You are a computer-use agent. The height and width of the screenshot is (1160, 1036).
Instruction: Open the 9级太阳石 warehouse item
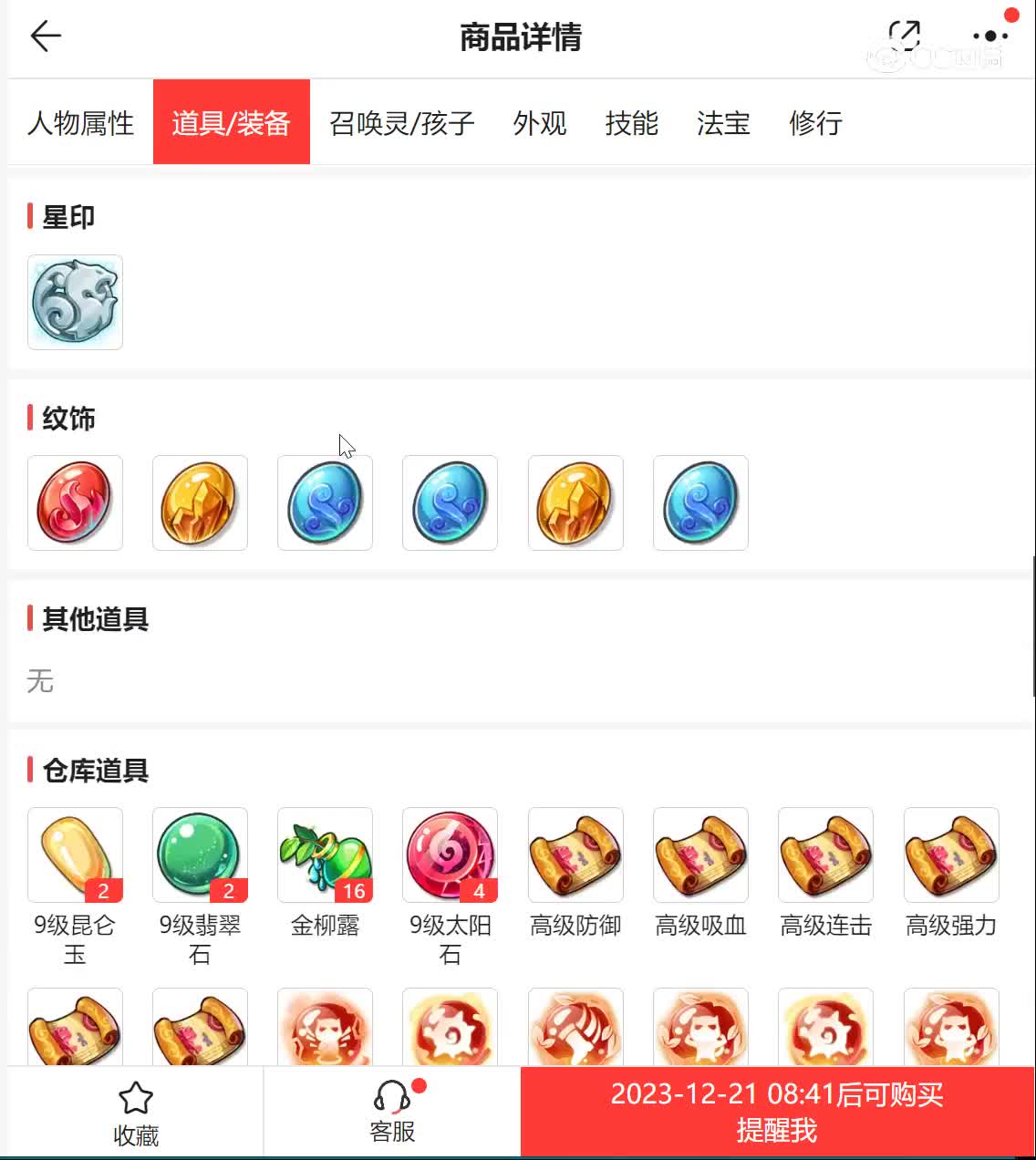[x=450, y=854]
